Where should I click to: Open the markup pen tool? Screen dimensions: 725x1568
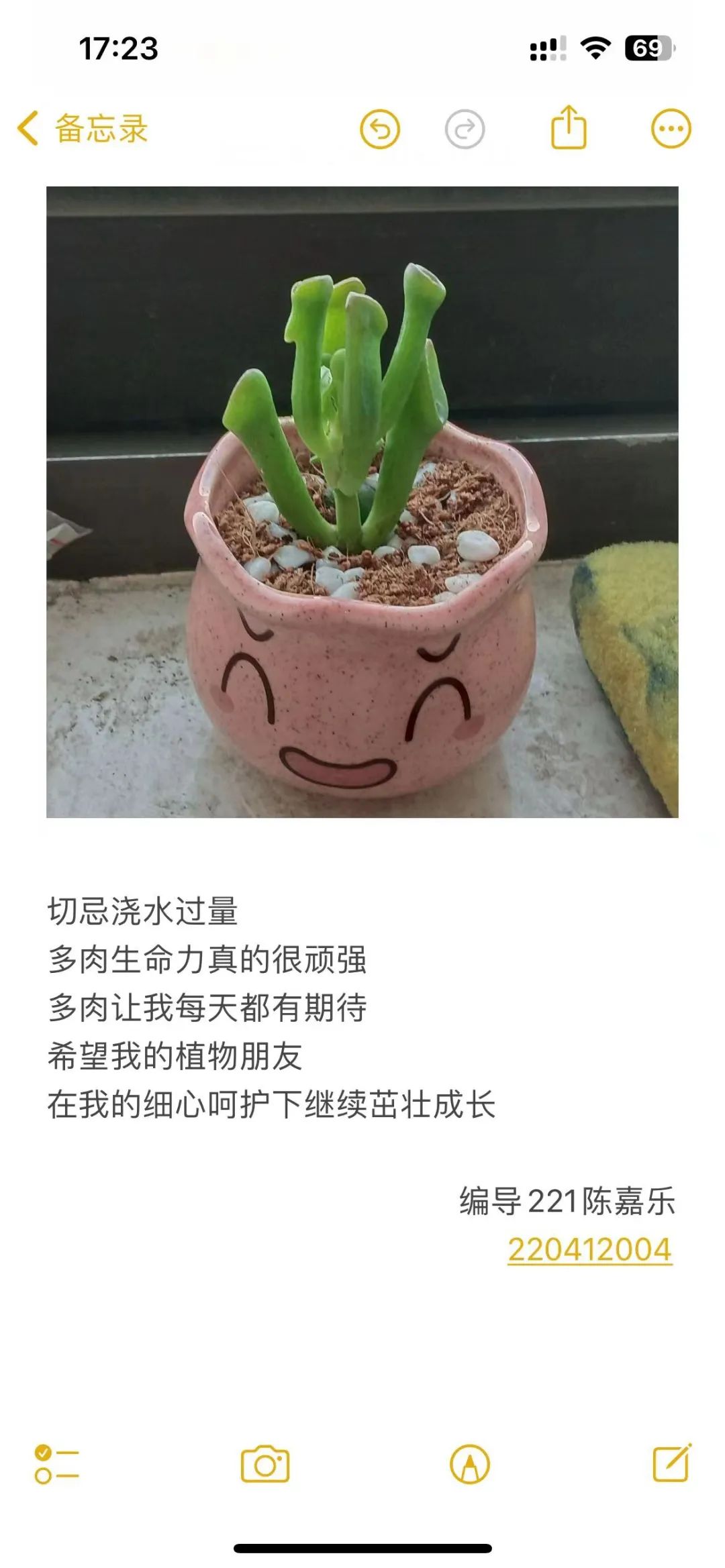click(x=470, y=1465)
